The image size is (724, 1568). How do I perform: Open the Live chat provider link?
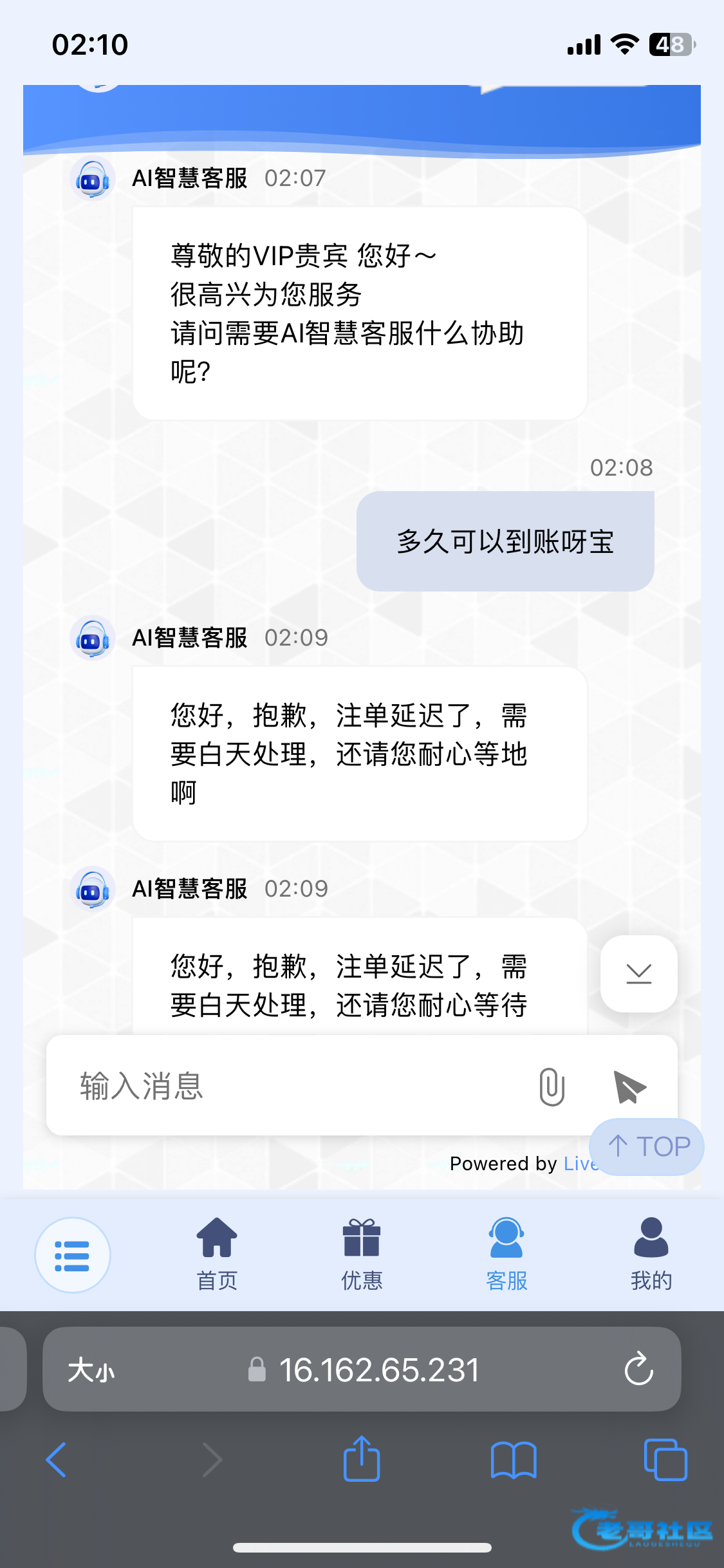(x=579, y=1164)
